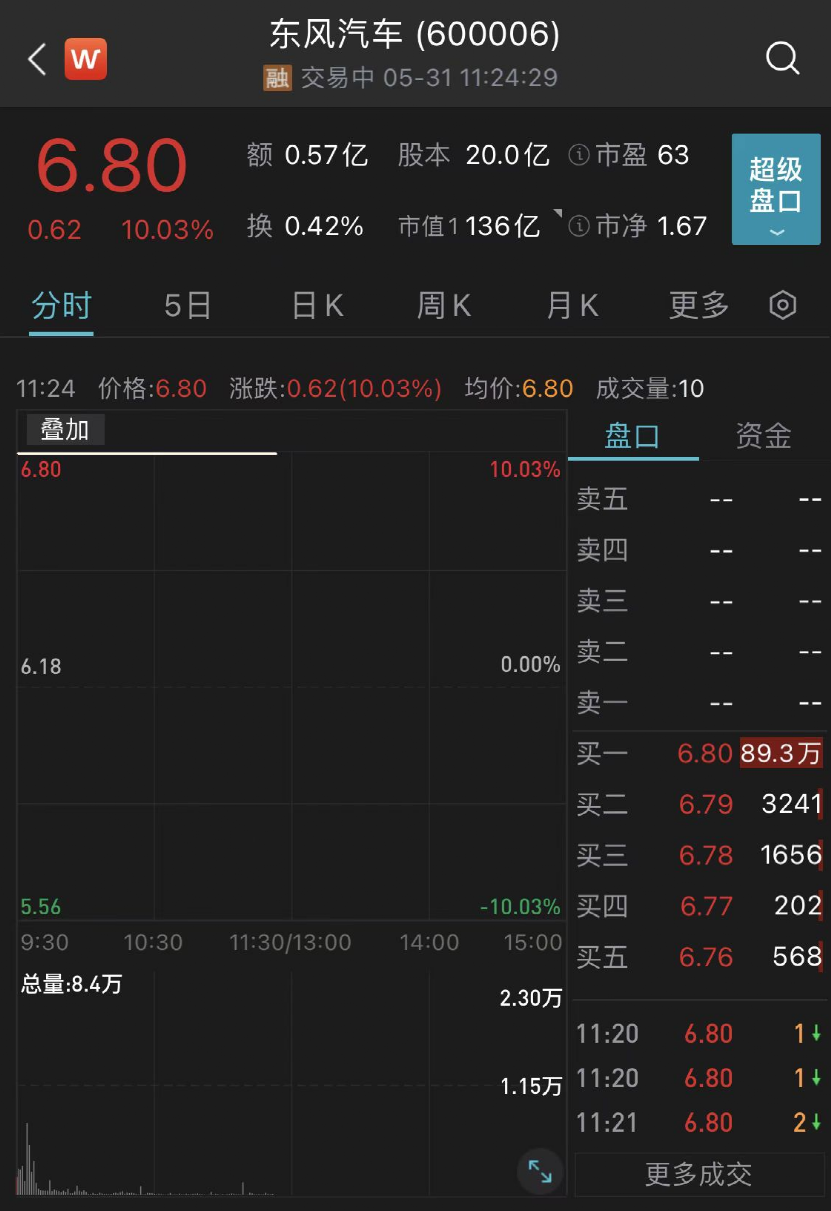
Task: Expand 更多成交 to see more trades
Action: (700, 1175)
